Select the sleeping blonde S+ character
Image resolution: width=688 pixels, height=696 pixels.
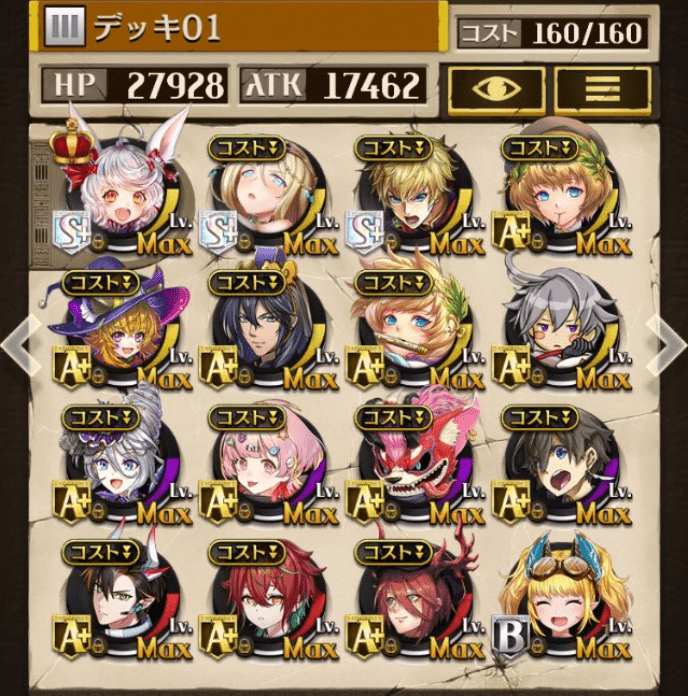pyautogui.click(x=263, y=195)
